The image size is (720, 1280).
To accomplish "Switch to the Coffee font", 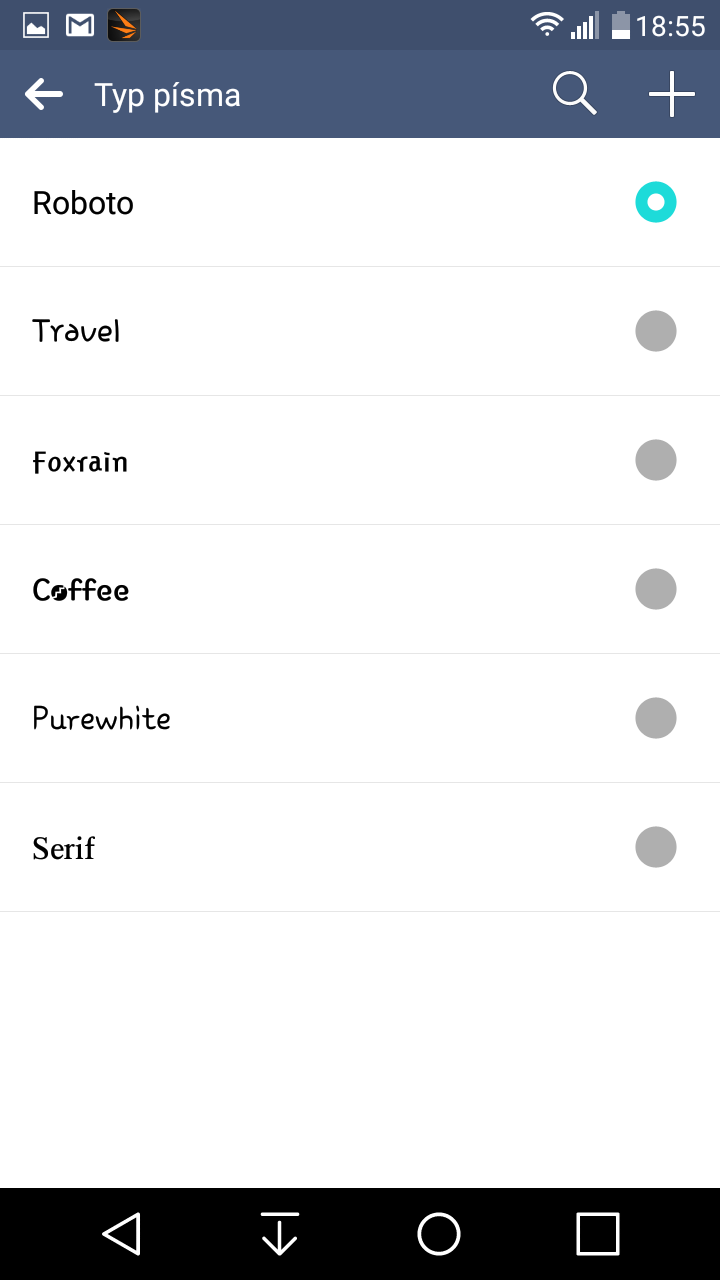I will [x=360, y=590].
